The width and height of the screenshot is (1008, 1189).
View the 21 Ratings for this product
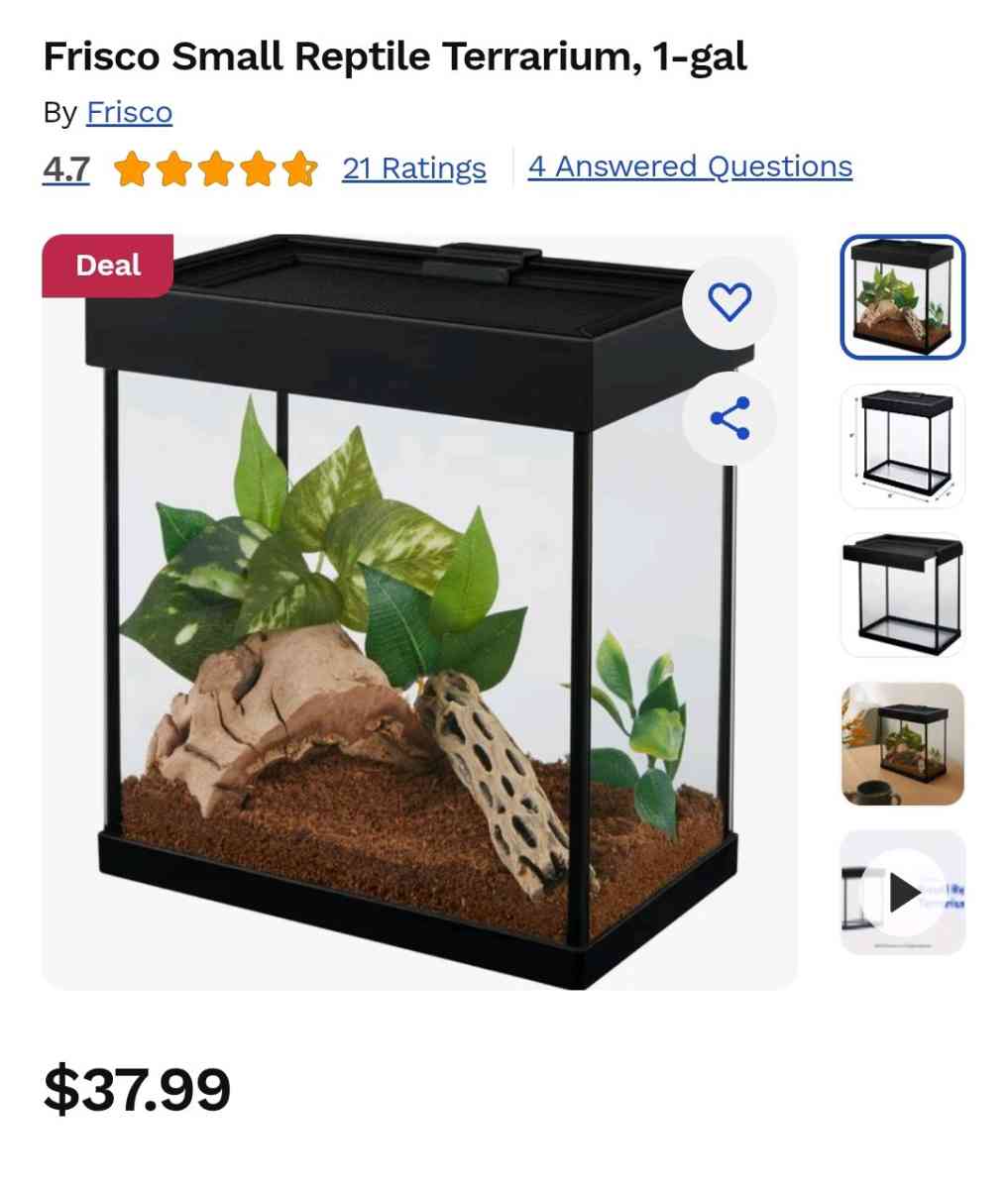413,168
